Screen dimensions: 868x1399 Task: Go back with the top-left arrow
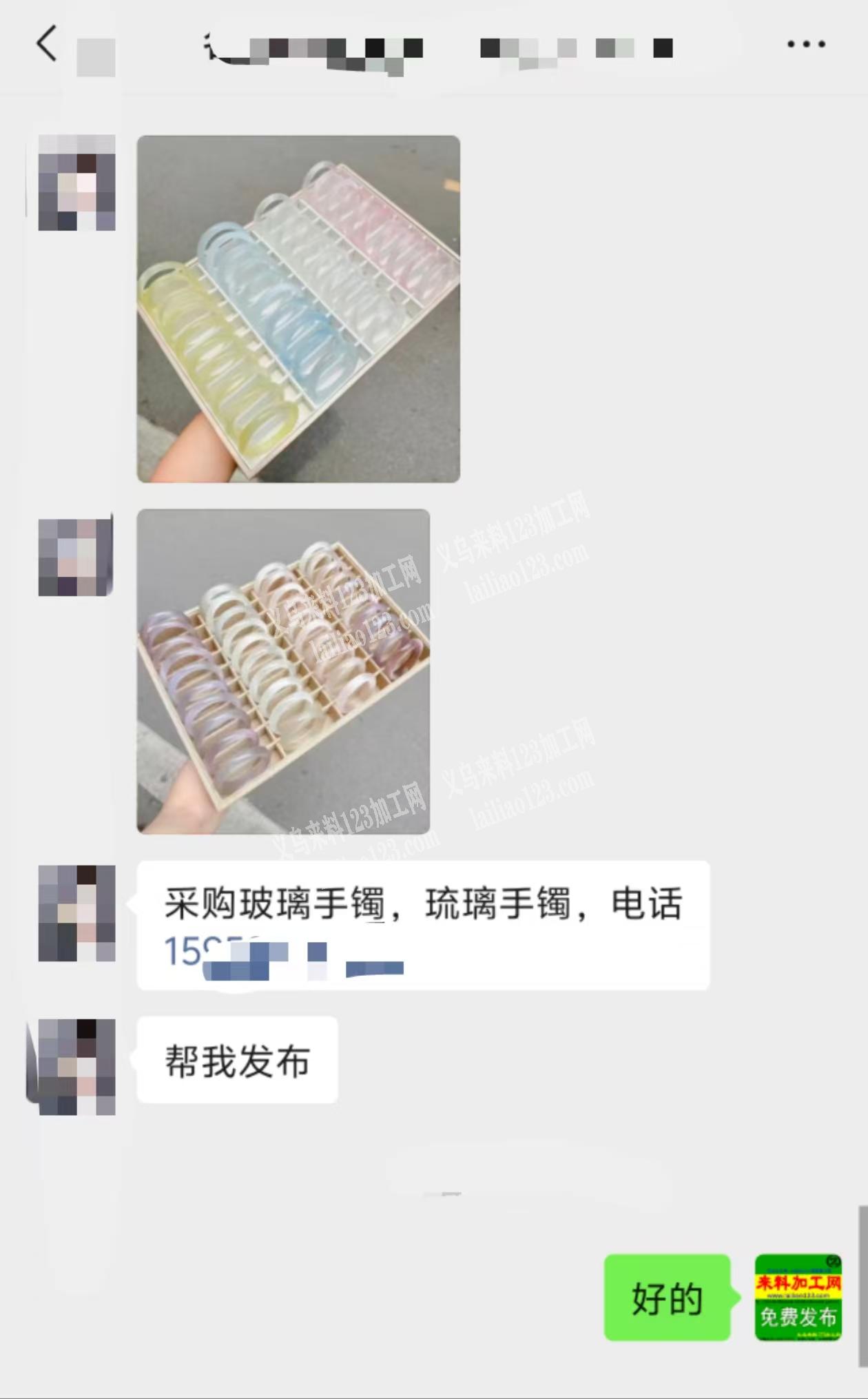coord(46,44)
